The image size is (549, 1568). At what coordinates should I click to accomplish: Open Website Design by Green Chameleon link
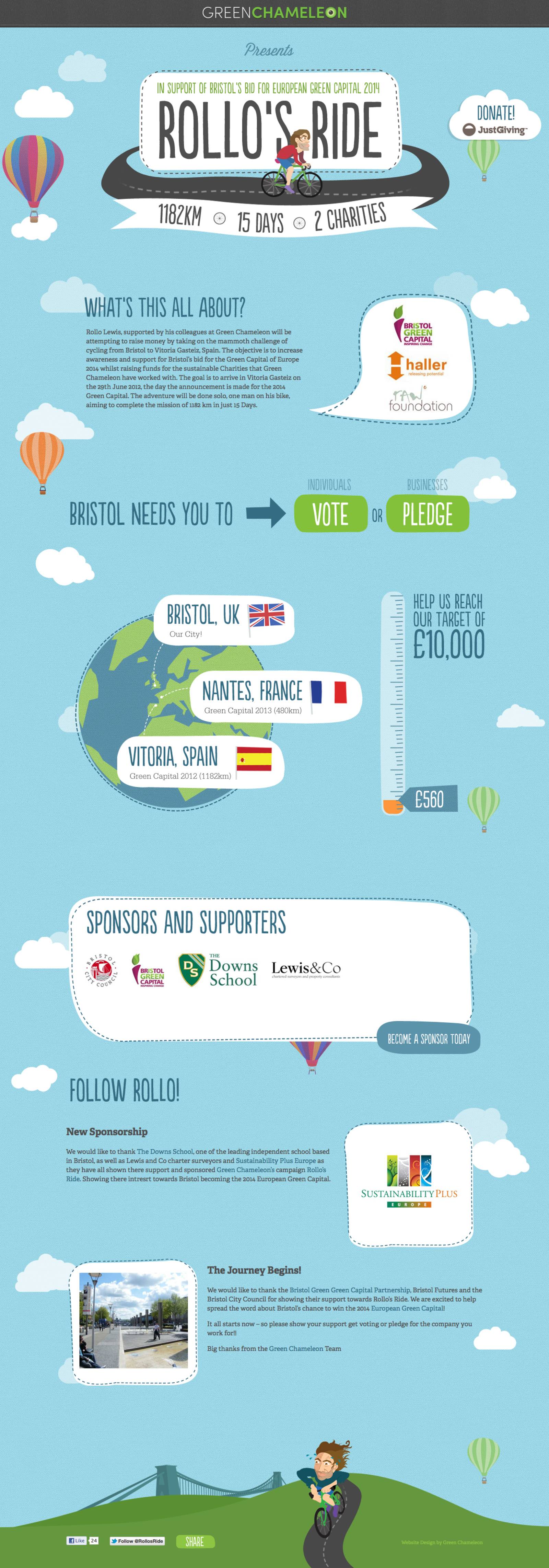442,1542
